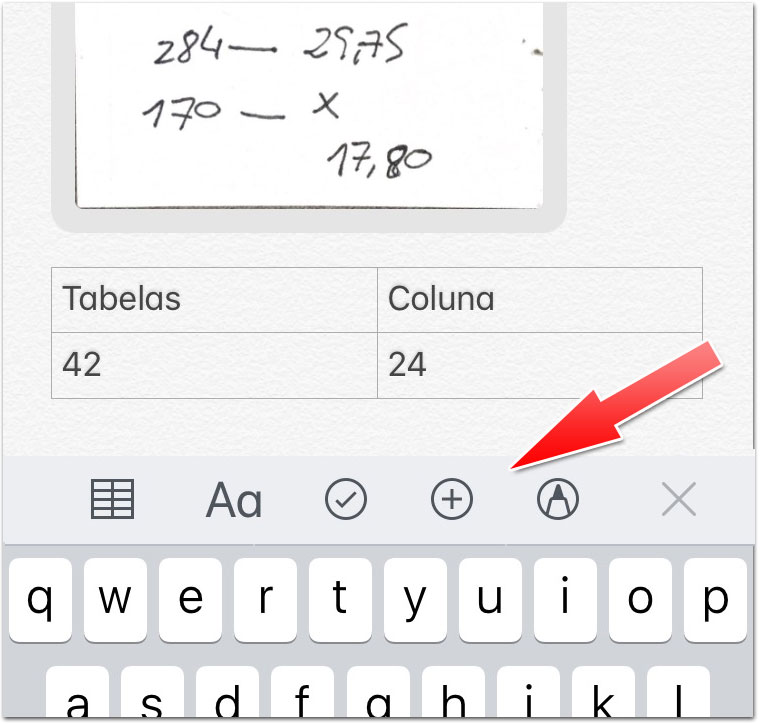Tap the table formatting icon
760x724 pixels.
(x=112, y=499)
